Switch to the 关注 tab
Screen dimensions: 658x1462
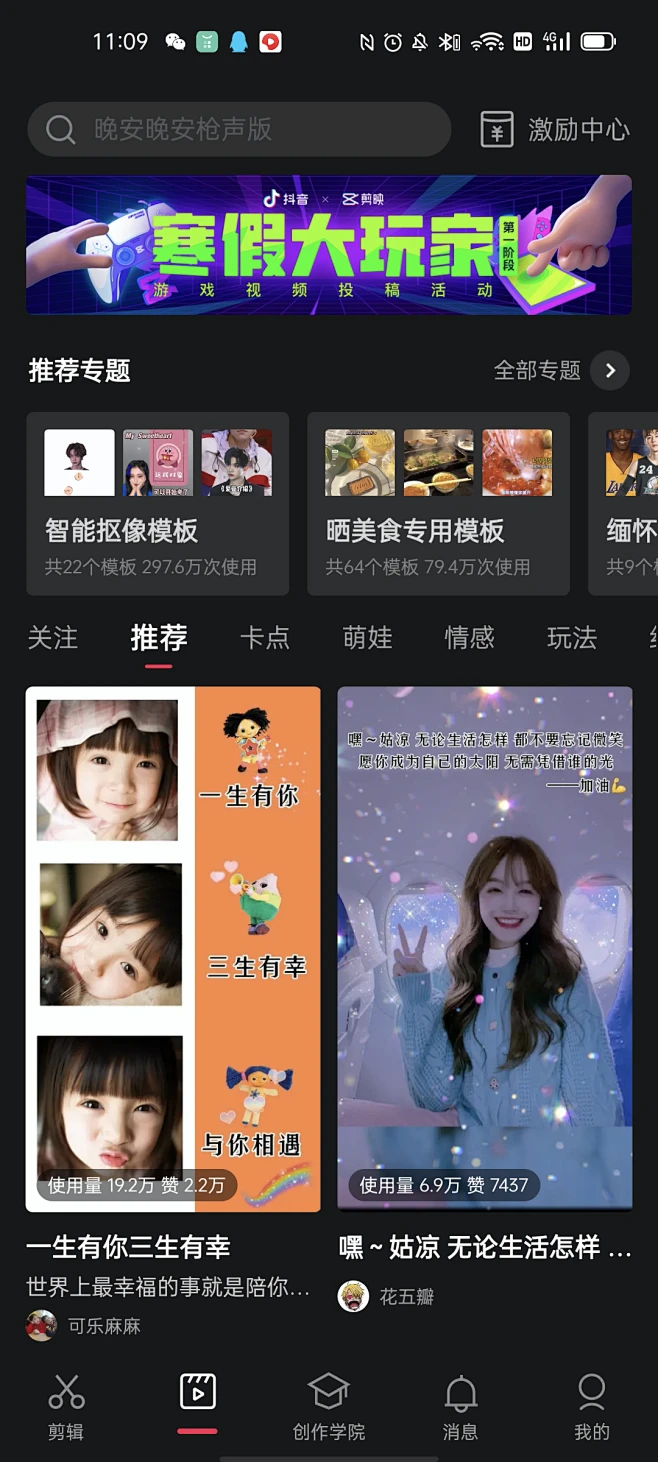click(x=52, y=637)
